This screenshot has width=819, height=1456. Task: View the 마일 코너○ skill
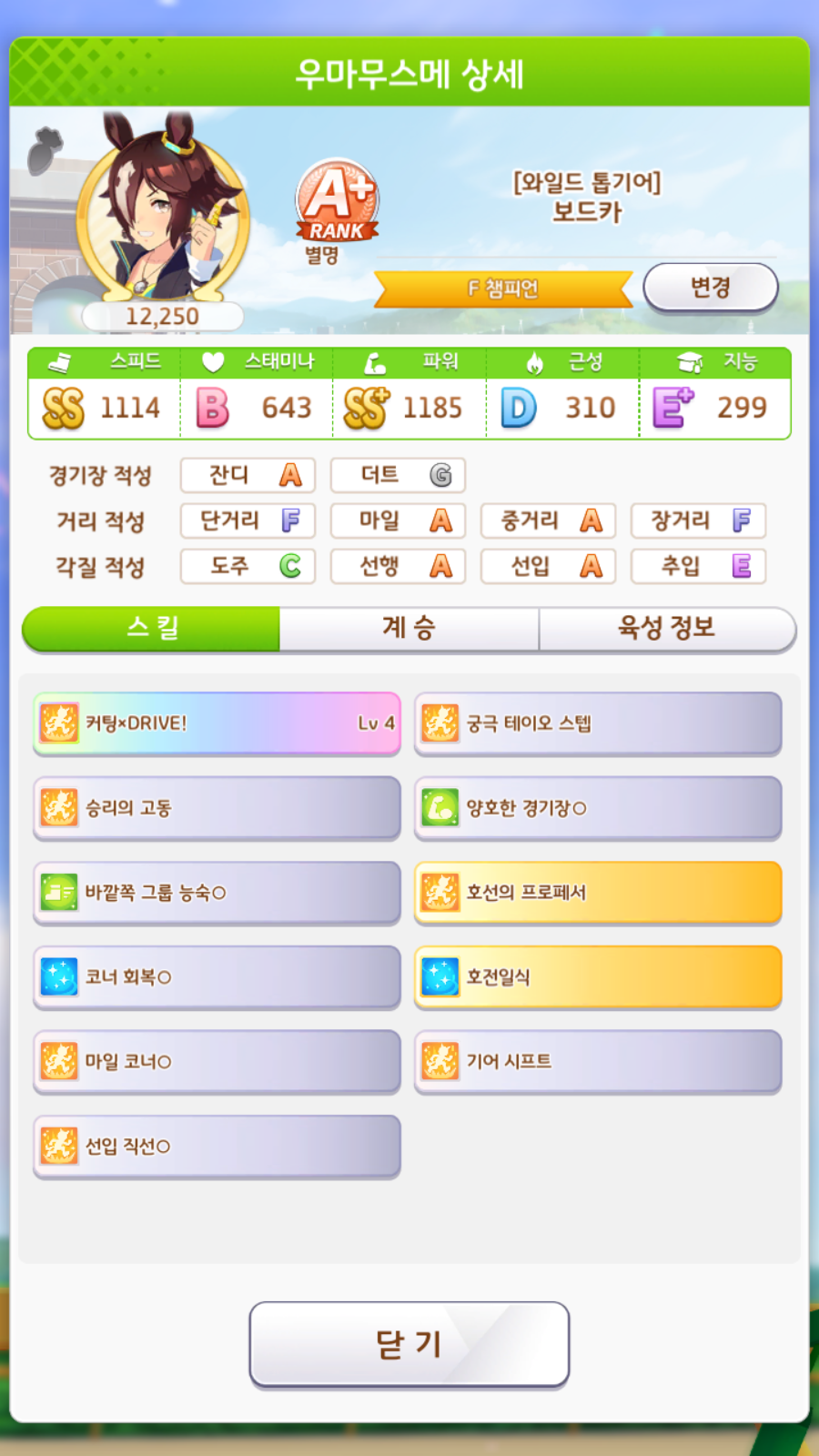click(217, 1062)
